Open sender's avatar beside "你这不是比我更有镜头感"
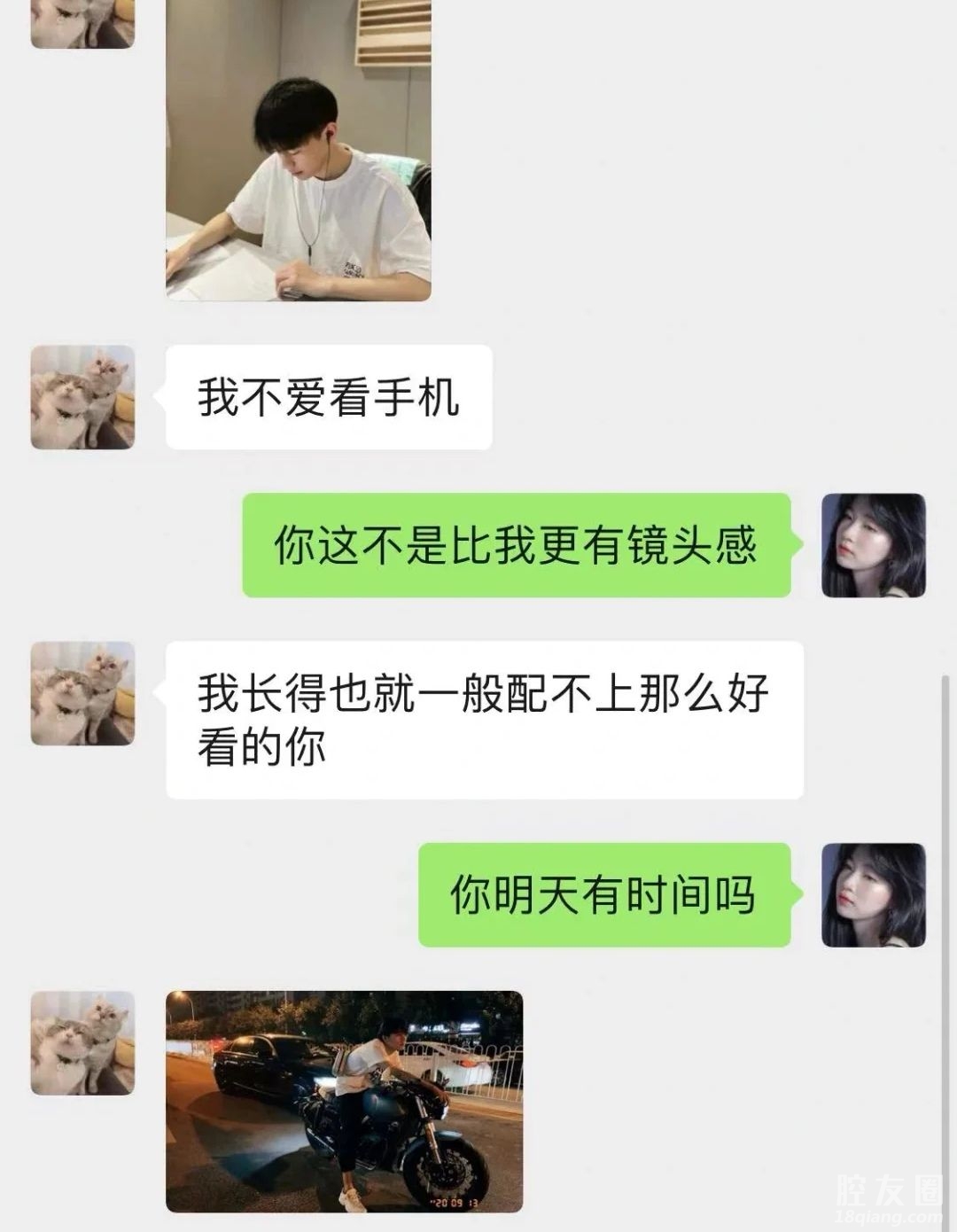957x1232 pixels. (x=873, y=545)
